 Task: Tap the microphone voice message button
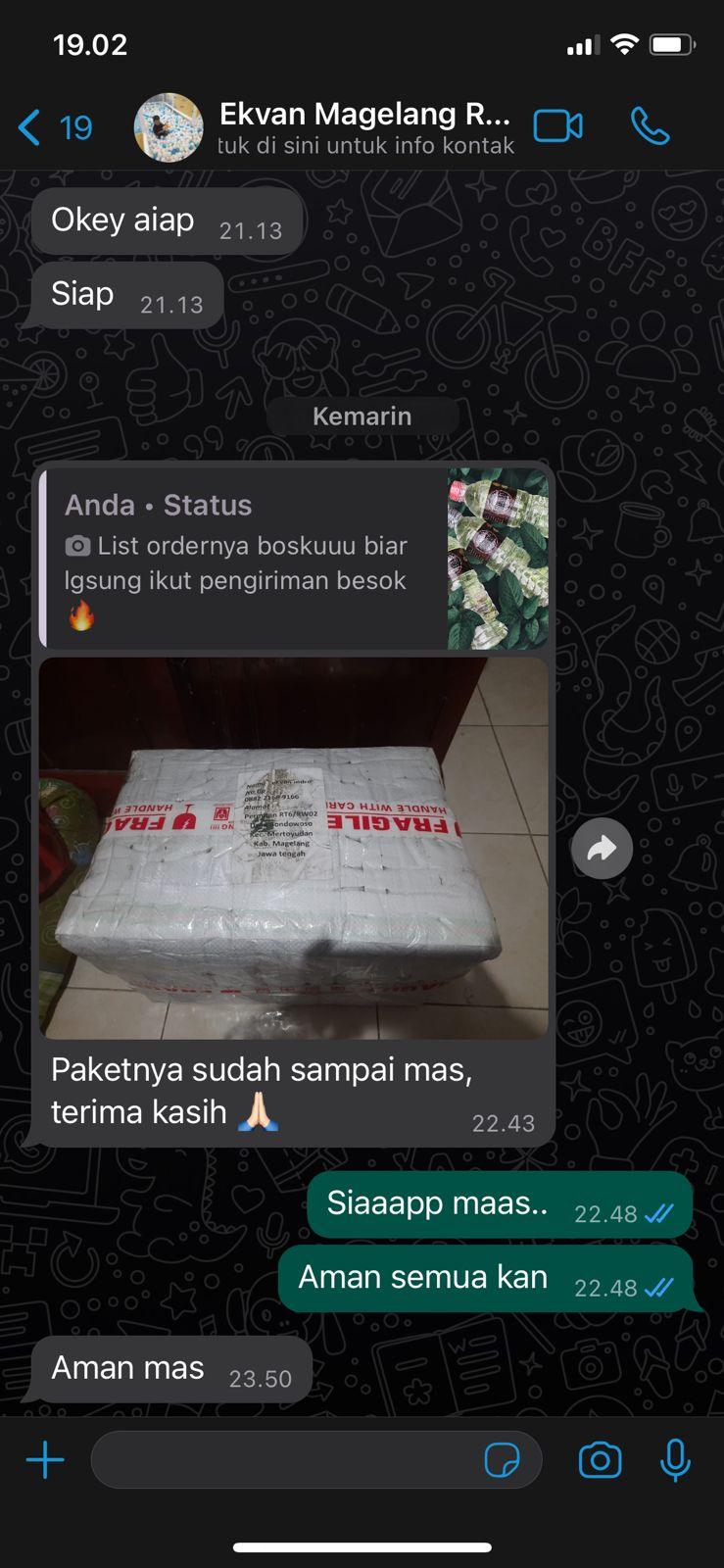pyautogui.click(x=674, y=1460)
